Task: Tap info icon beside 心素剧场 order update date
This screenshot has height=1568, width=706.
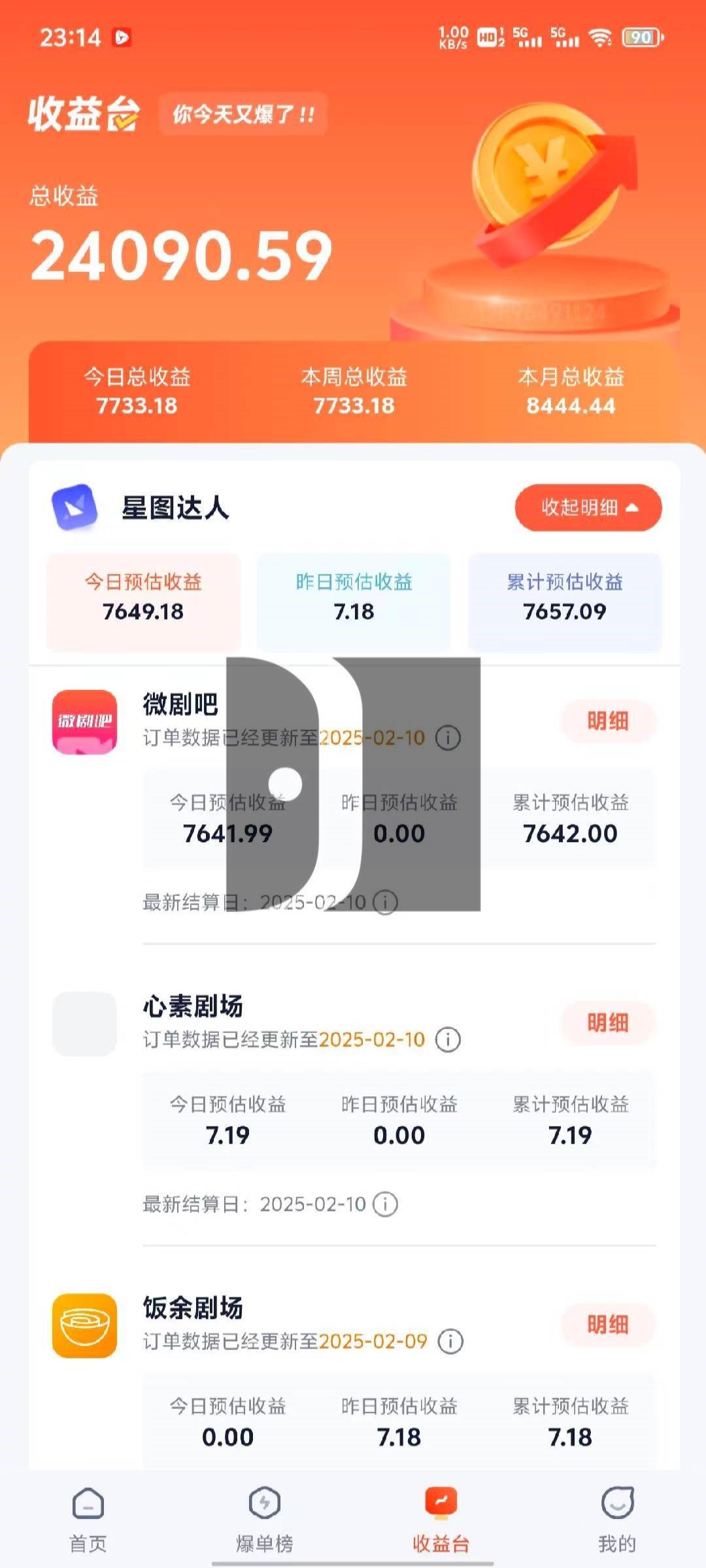Action: (448, 1039)
